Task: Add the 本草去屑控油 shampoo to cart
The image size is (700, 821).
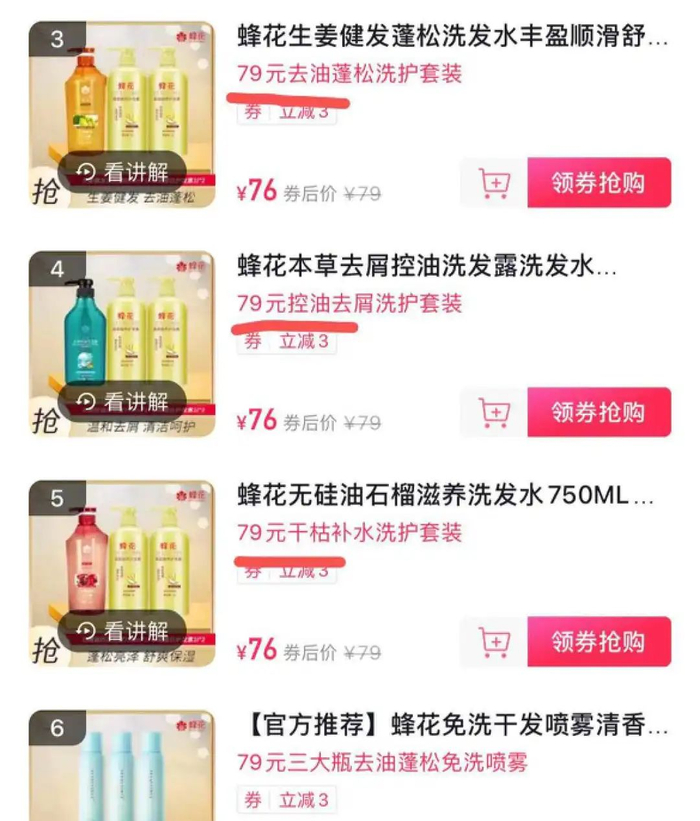Action: click(x=494, y=413)
